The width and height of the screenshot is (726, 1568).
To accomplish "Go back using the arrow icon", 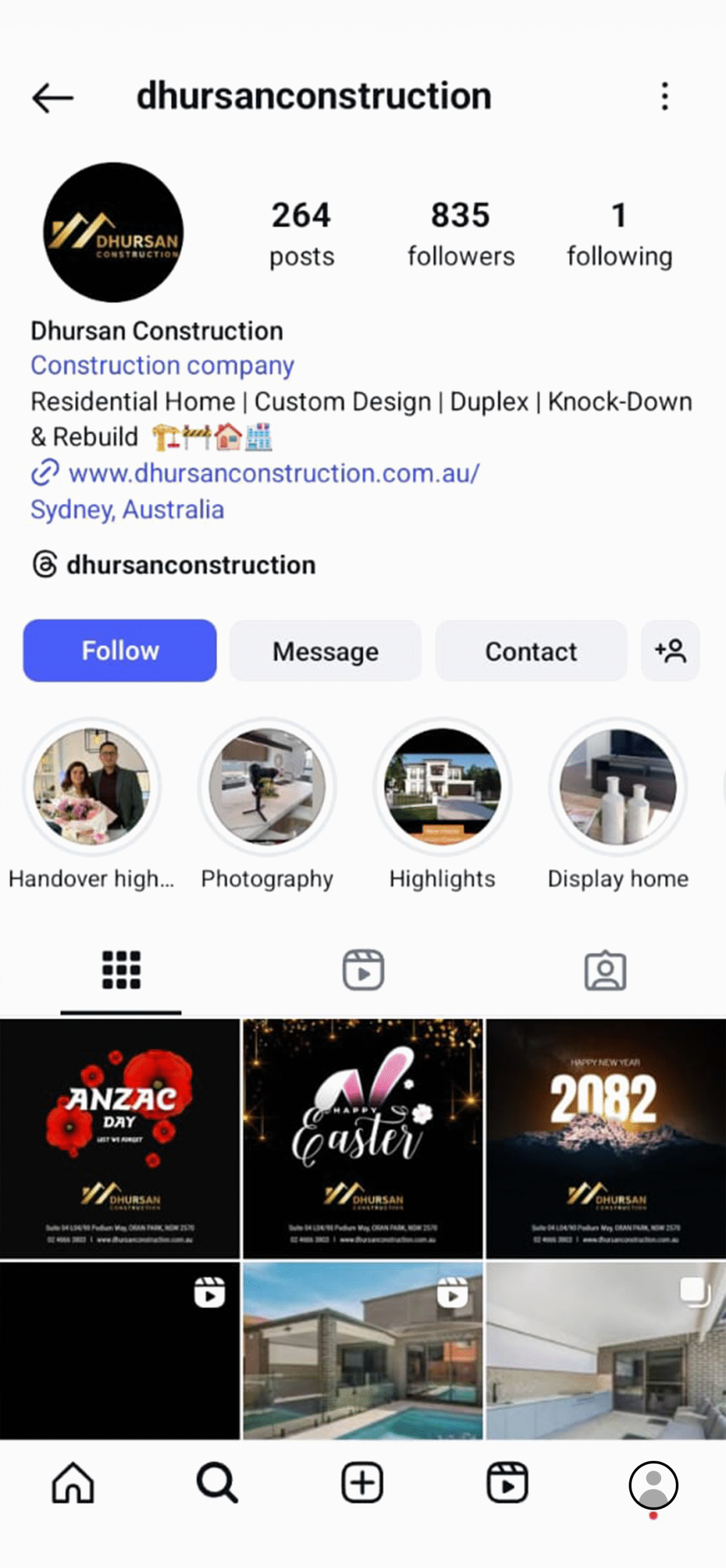I will tap(53, 97).
